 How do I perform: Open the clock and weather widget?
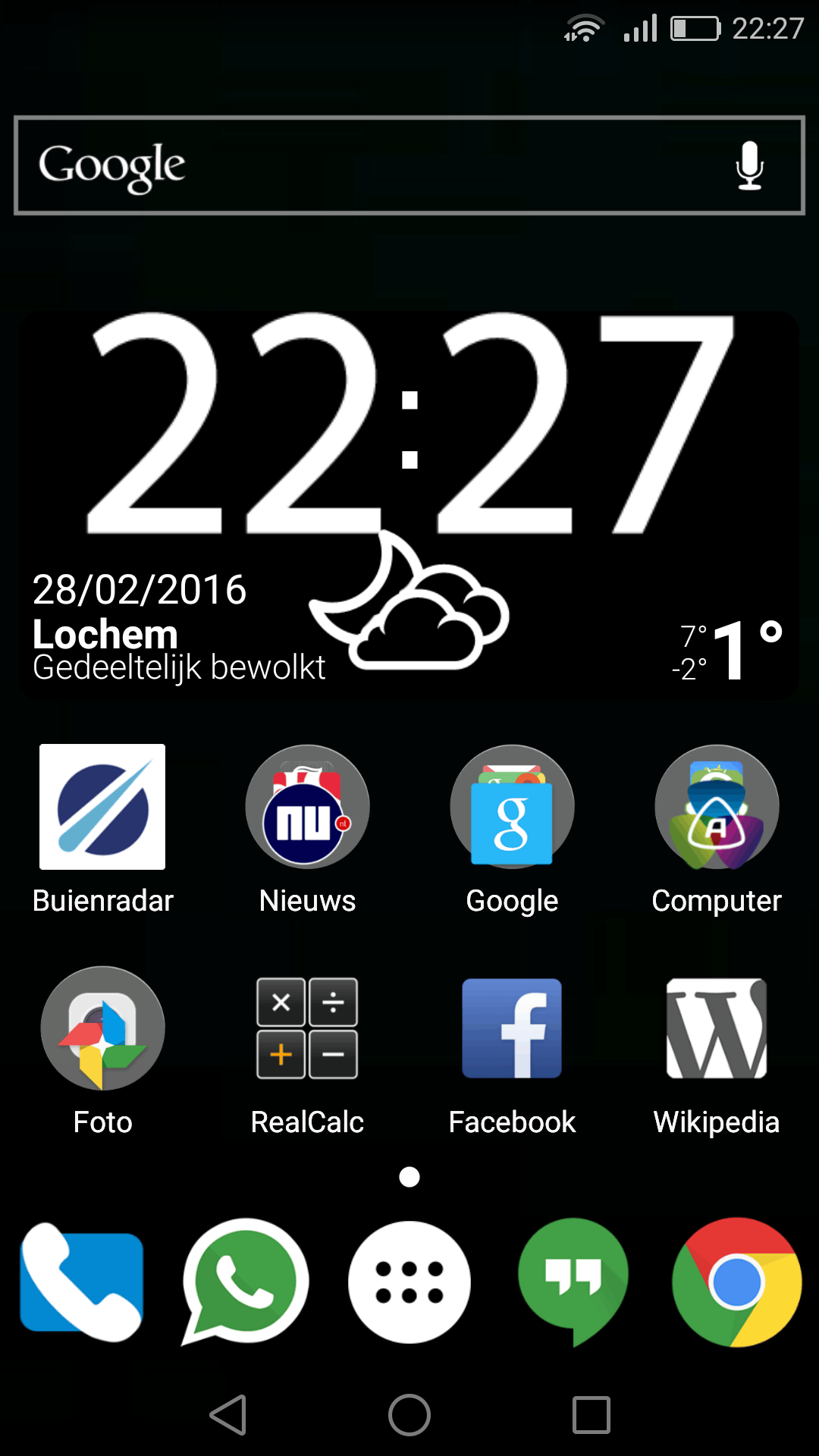409,455
